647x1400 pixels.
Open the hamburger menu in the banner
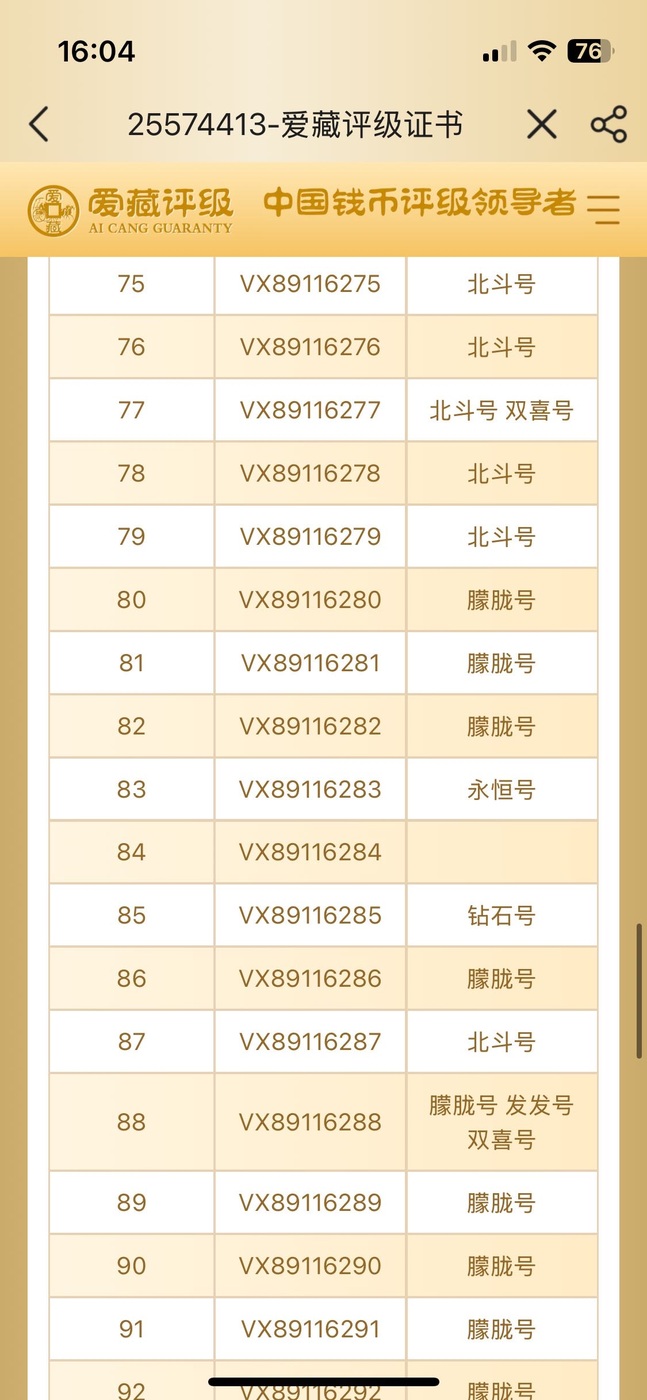point(603,209)
